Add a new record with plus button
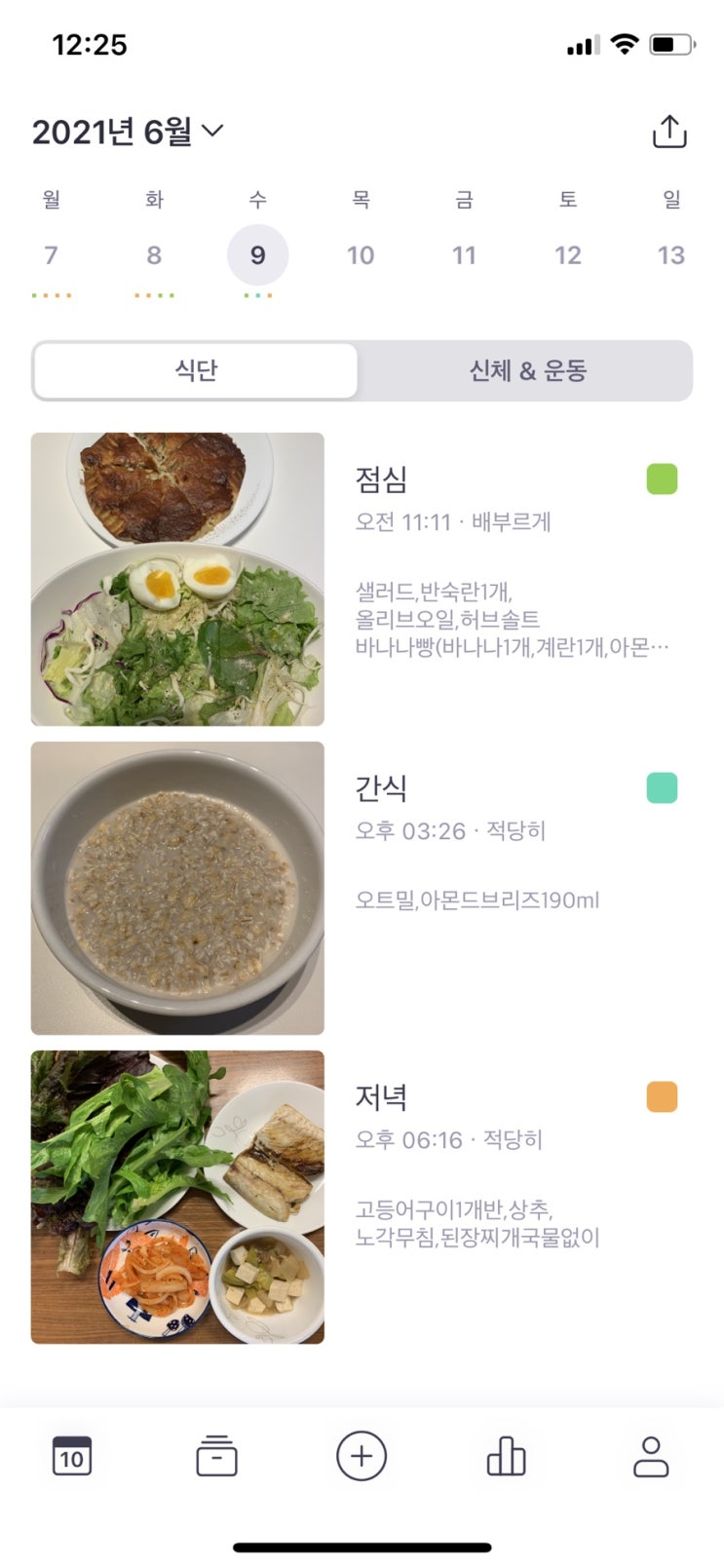Image resolution: width=724 pixels, height=1568 pixels. [362, 1457]
